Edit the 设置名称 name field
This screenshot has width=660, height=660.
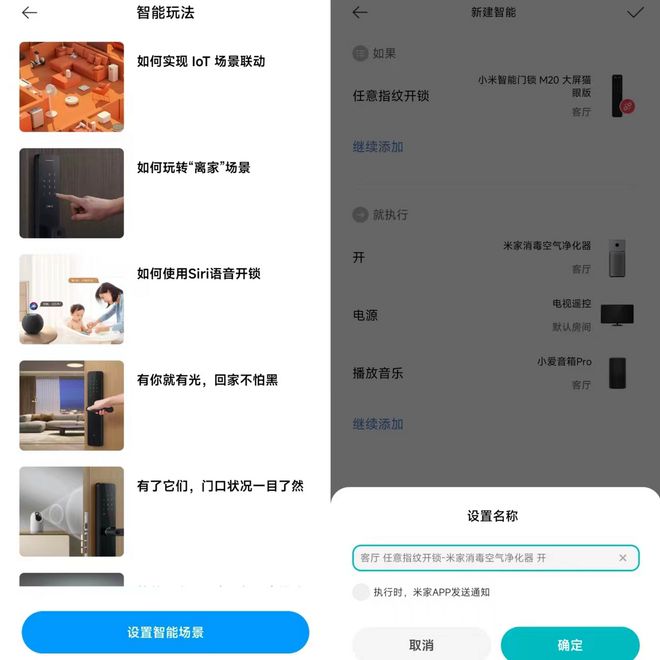(x=480, y=558)
